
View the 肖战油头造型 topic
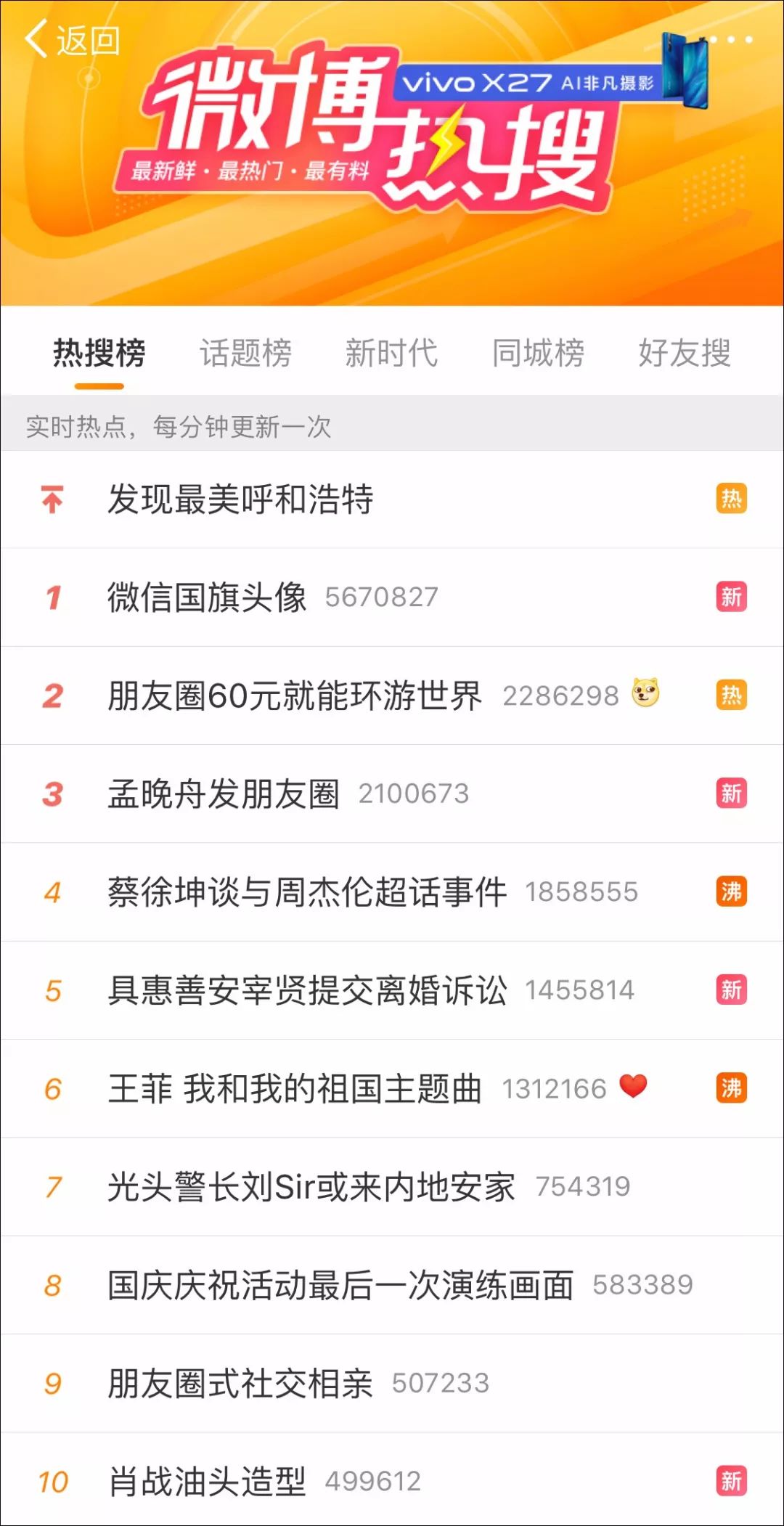click(207, 1481)
